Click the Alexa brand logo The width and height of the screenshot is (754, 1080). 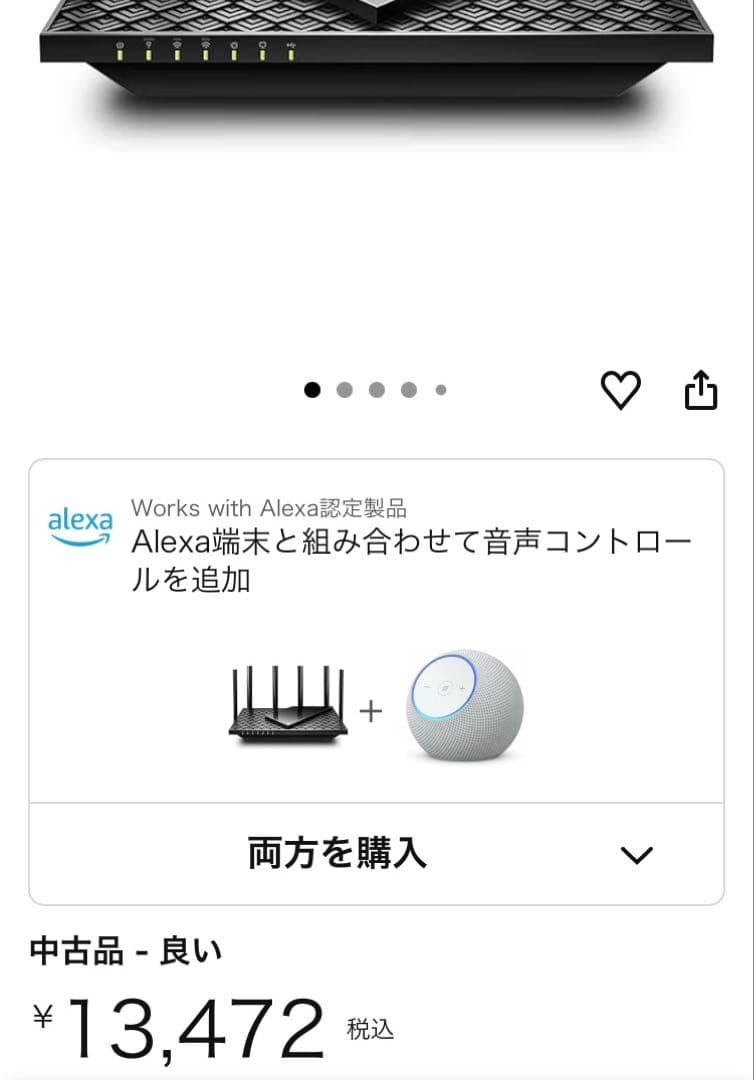[x=82, y=524]
